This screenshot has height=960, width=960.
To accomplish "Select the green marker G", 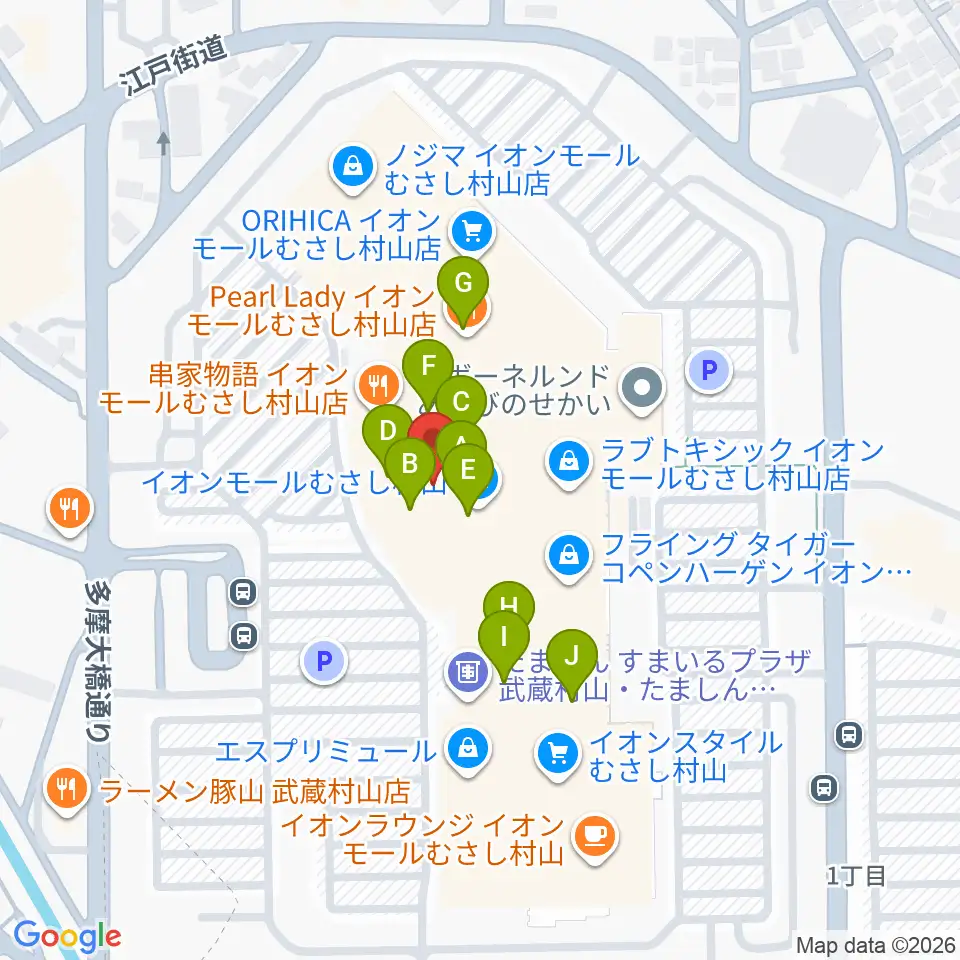I will click(463, 287).
